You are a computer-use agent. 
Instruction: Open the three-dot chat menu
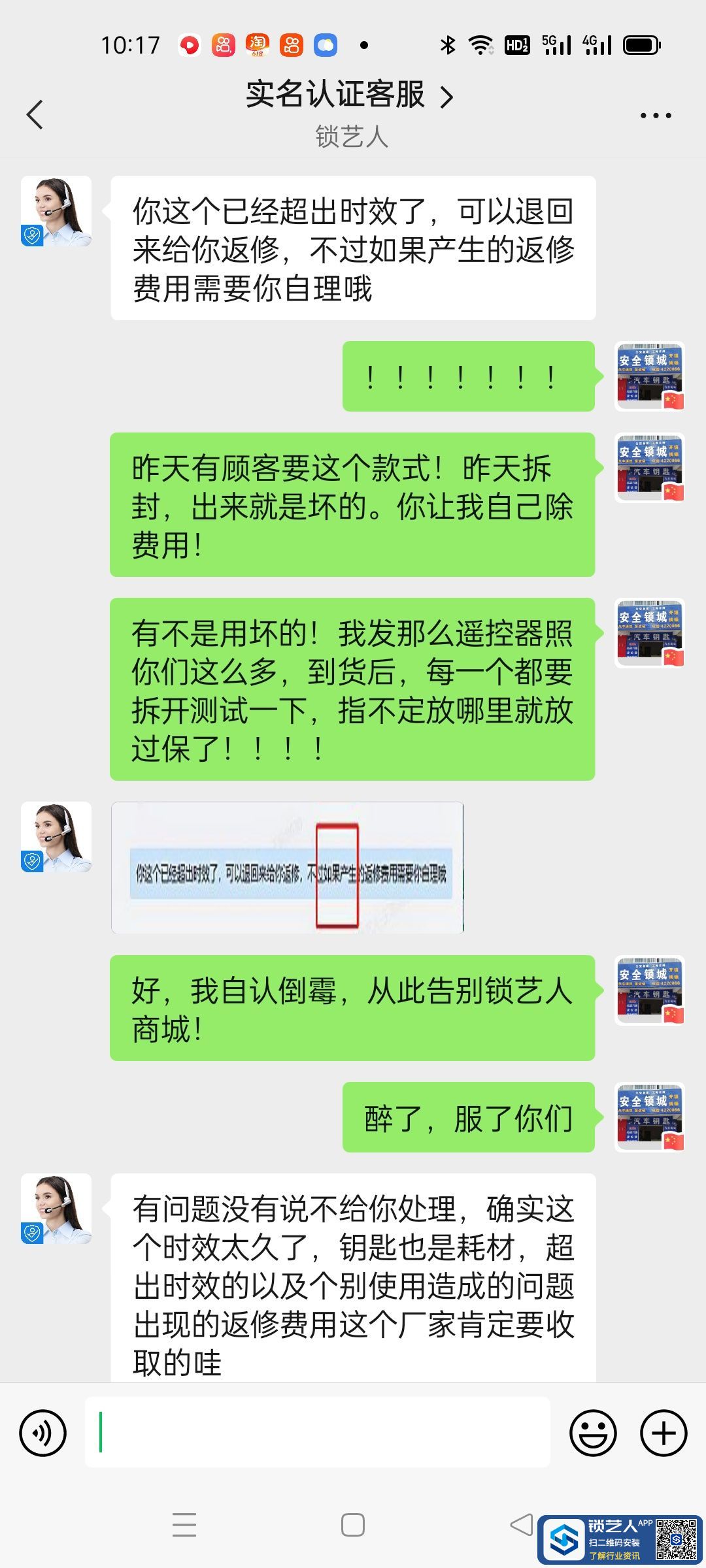coord(655,116)
